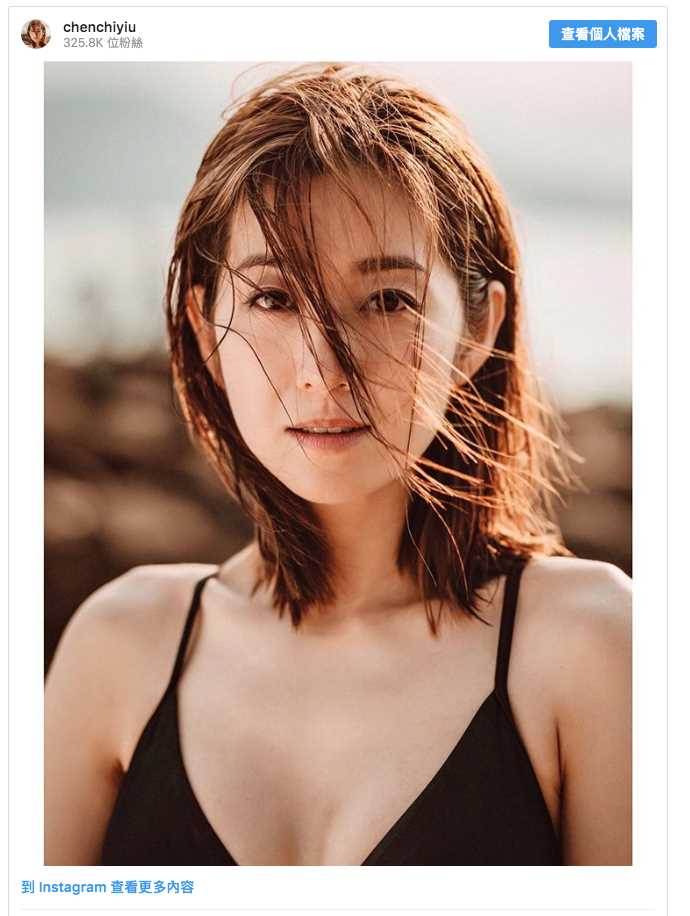Open chenchiyiu's profile avatar

(36, 34)
